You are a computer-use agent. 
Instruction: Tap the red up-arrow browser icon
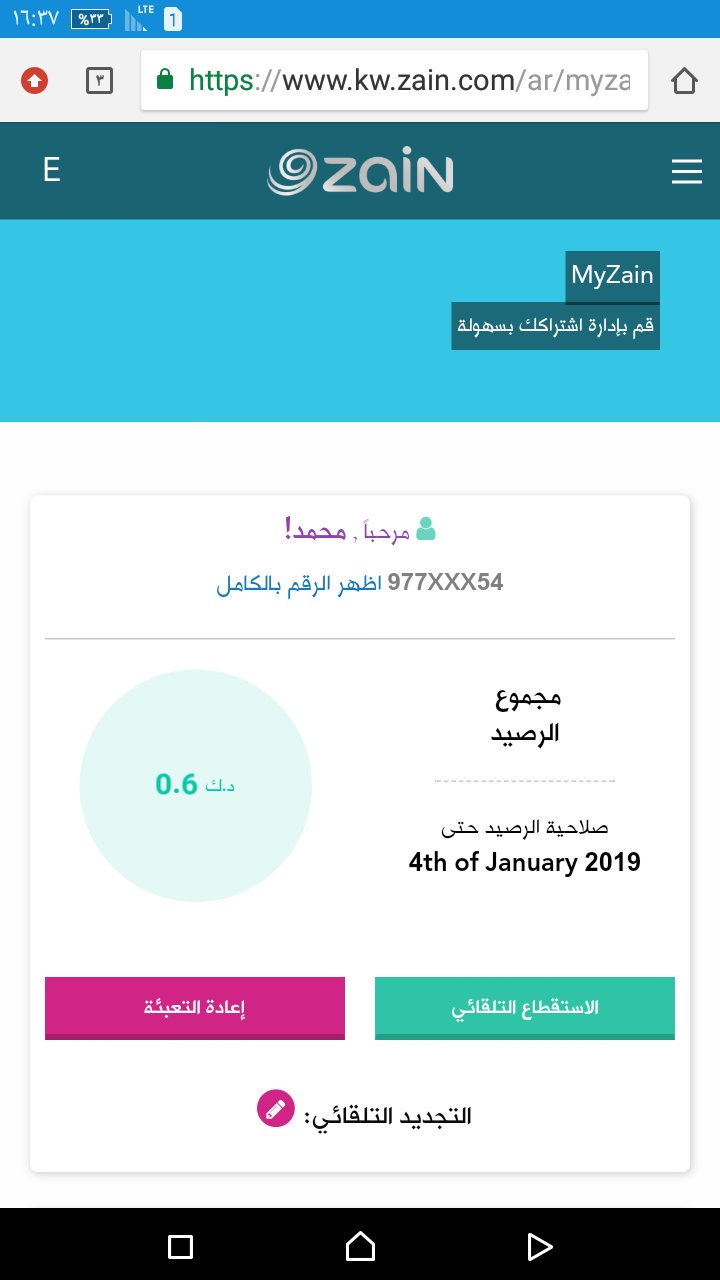35,81
